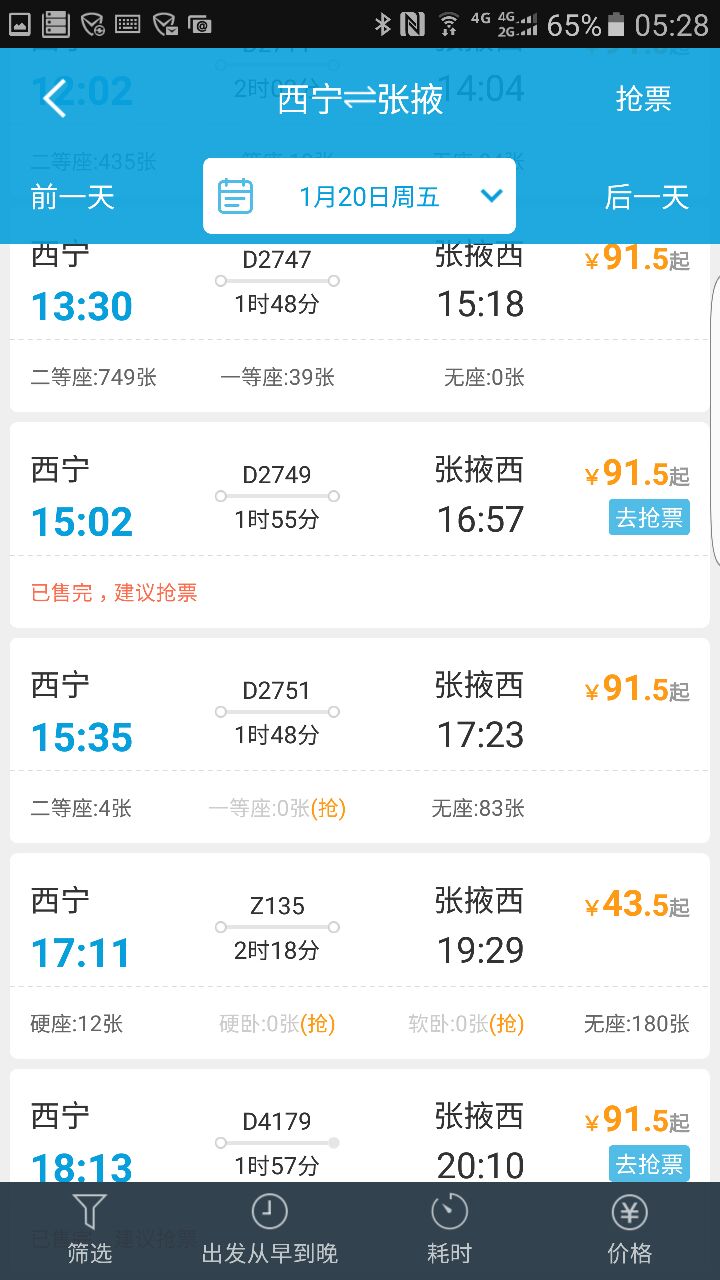Go back using the header arrow

click(x=54, y=98)
